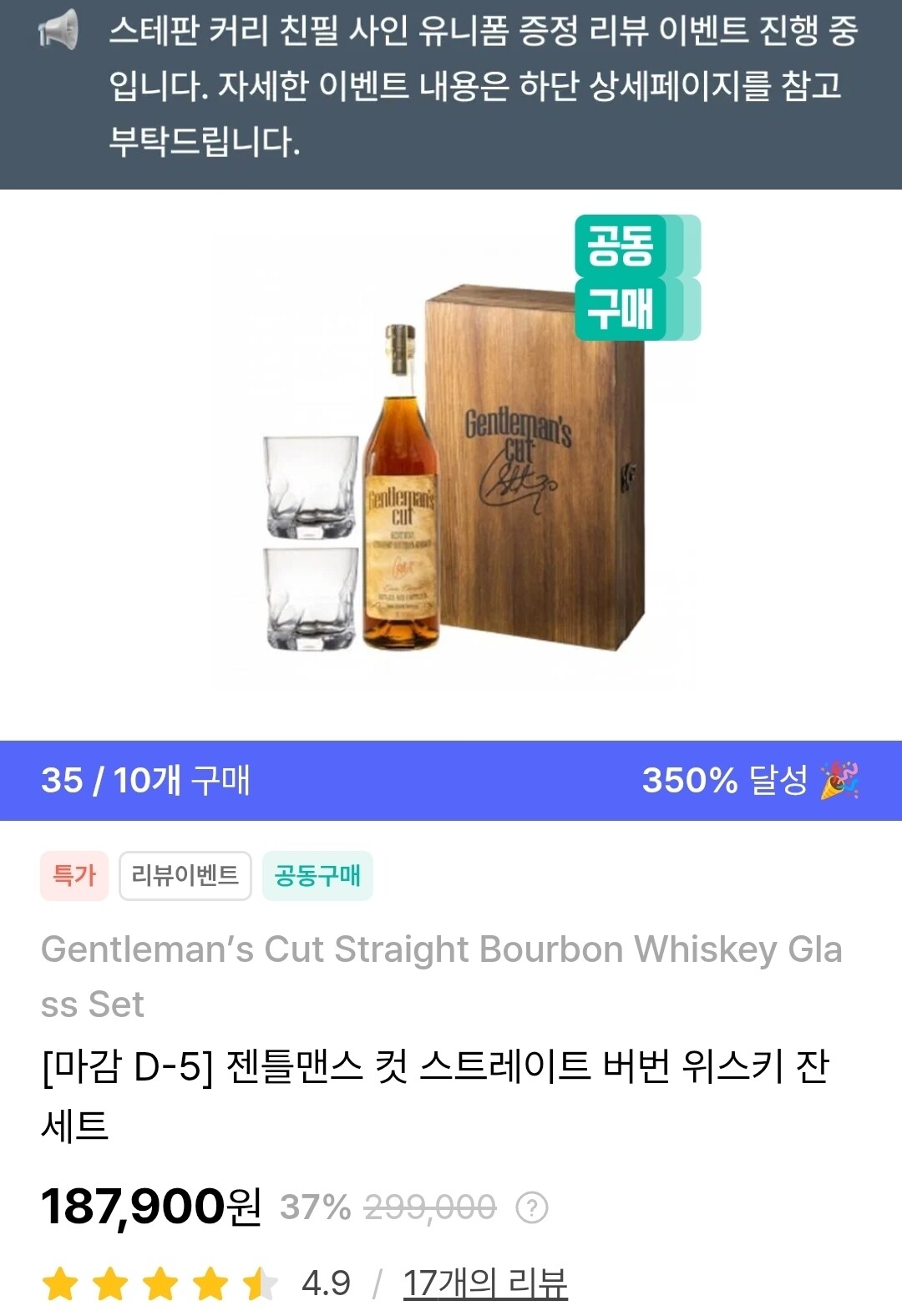Tap the question mark icon beside the price

532,1207
